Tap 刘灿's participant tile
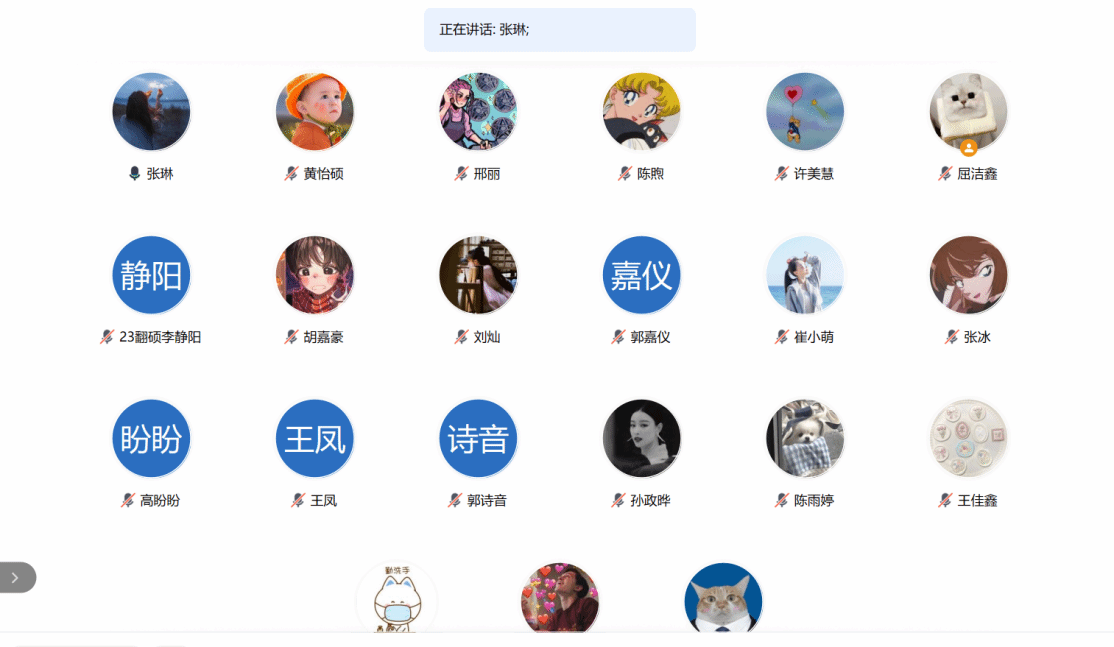The height and width of the screenshot is (647, 1114). 478,275
